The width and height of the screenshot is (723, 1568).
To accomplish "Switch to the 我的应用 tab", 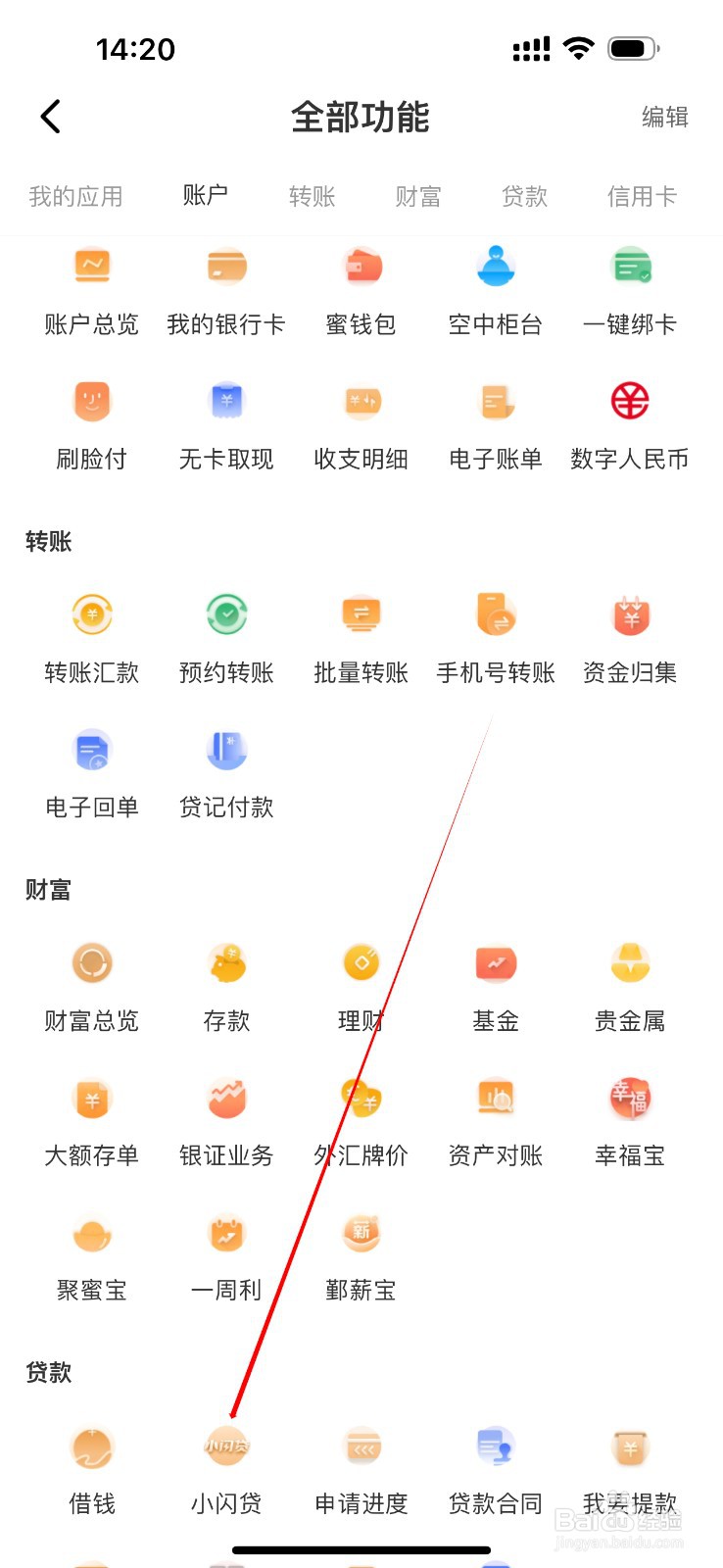I will click(76, 196).
